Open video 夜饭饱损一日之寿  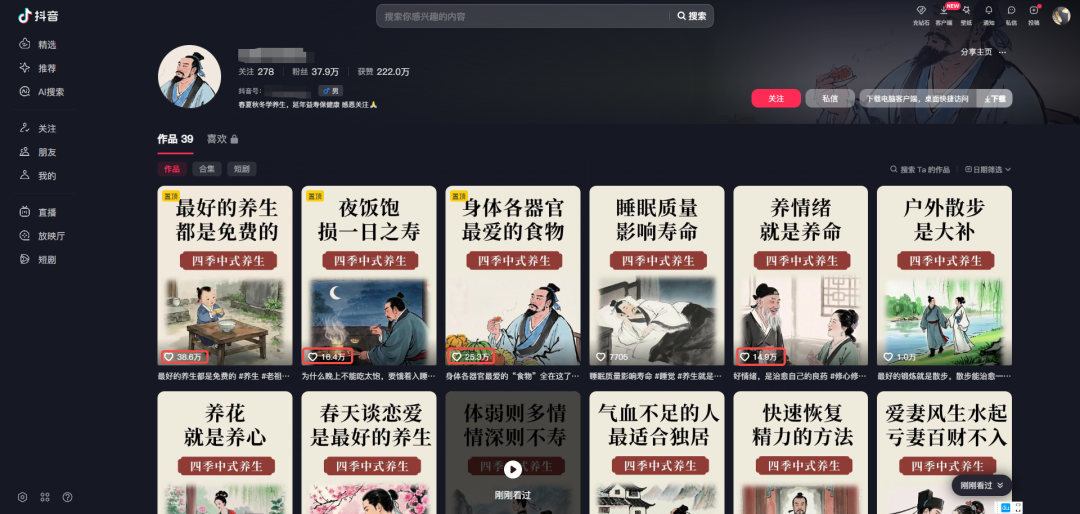[368, 275]
